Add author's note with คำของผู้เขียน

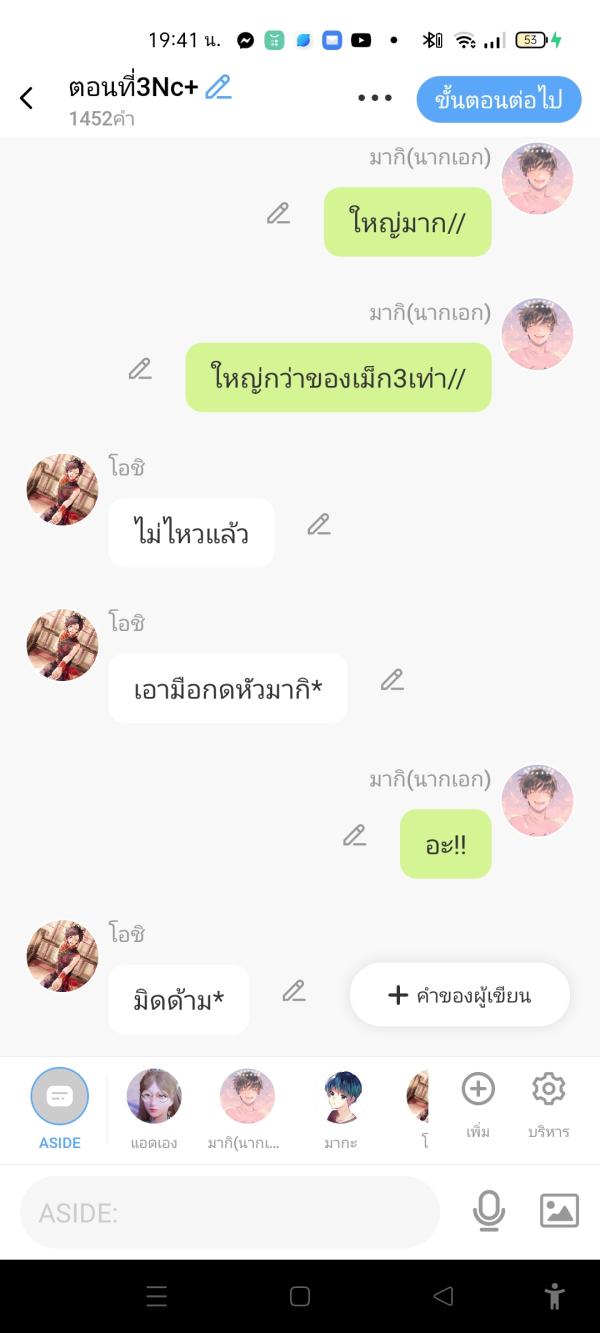460,995
